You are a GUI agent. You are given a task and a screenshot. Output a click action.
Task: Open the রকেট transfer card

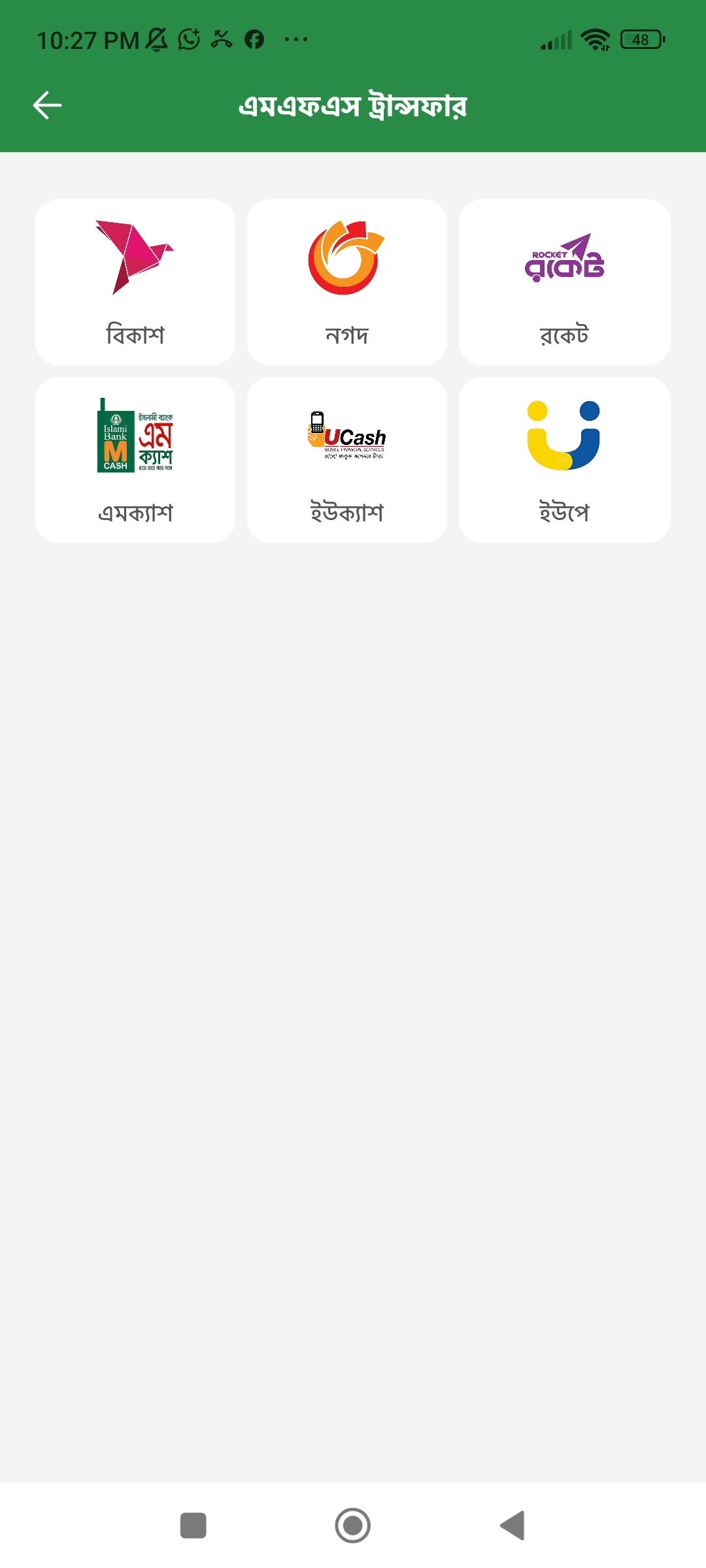pos(564,282)
